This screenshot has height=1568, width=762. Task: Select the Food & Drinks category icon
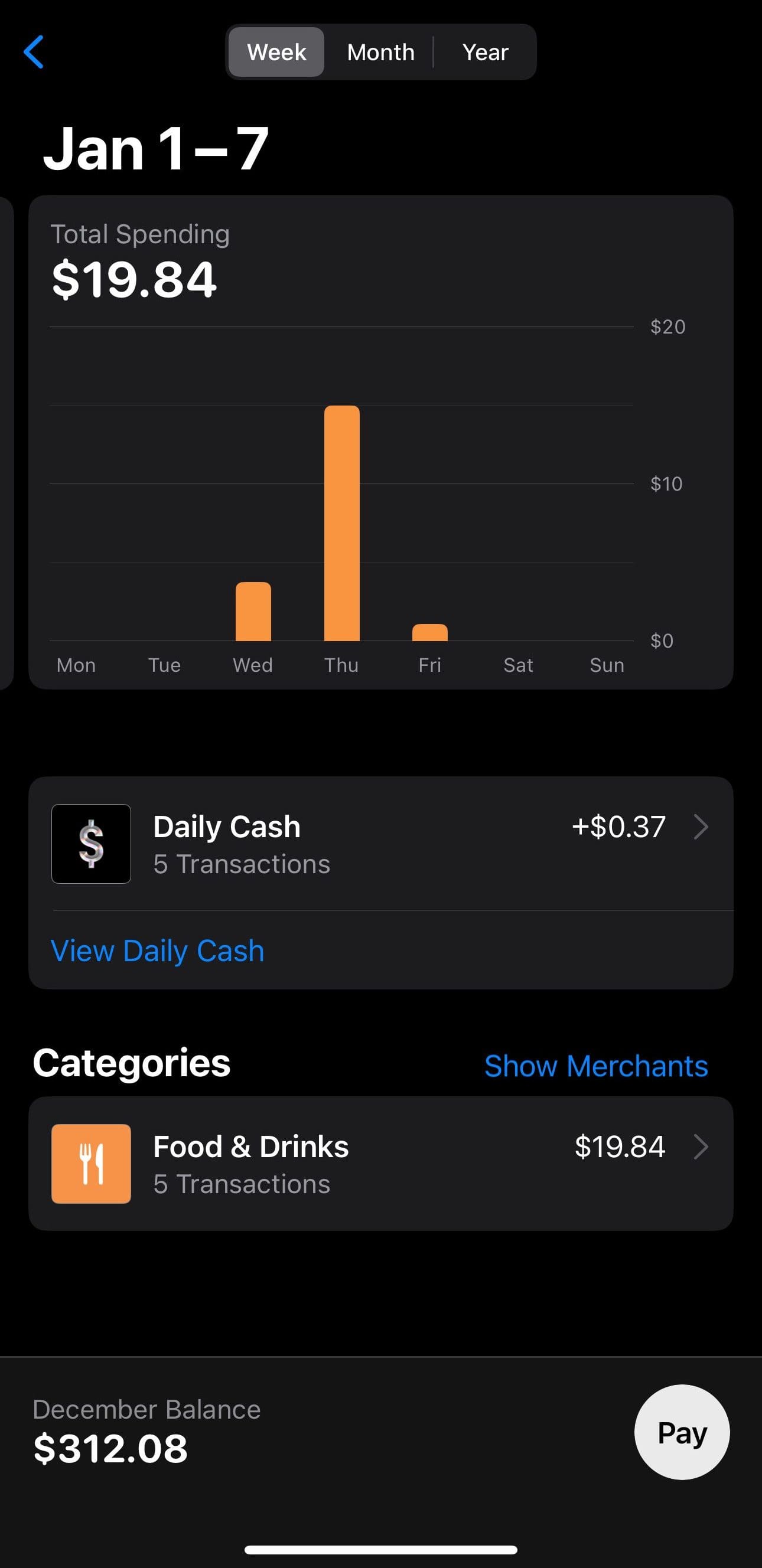pyautogui.click(x=91, y=1162)
